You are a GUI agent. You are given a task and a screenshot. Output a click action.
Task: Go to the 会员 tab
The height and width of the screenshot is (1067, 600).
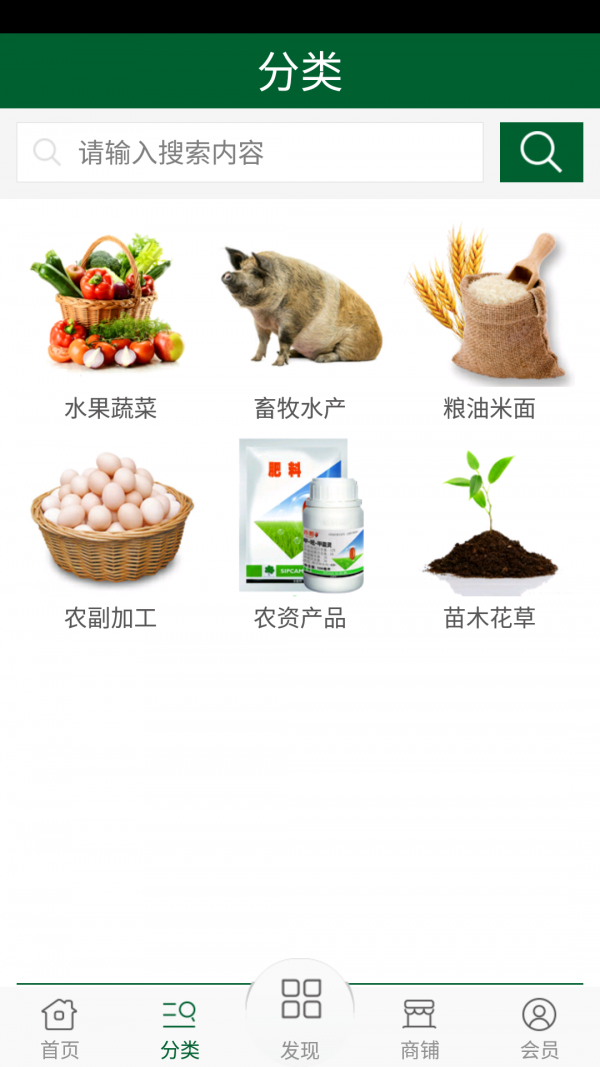[539, 1028]
